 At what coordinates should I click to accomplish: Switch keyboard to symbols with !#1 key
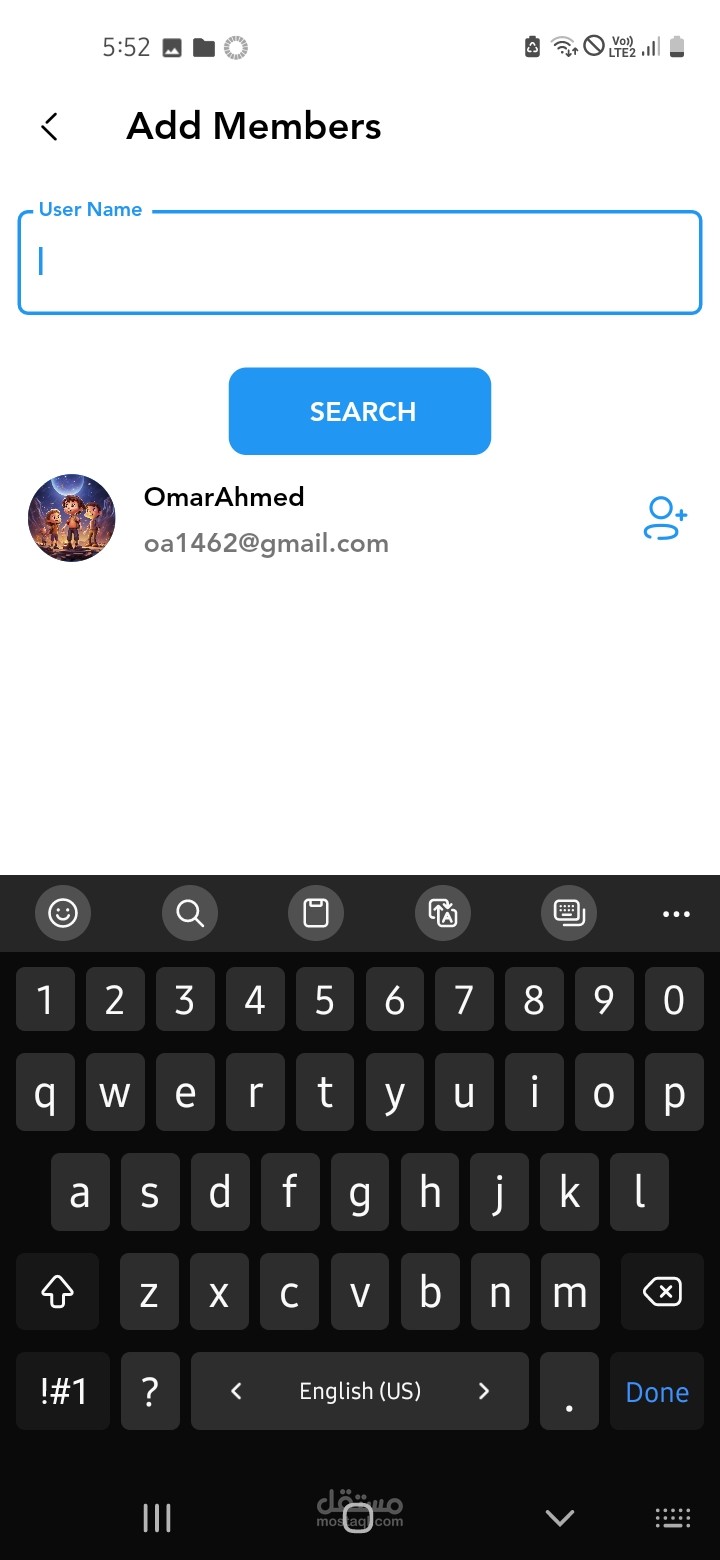(x=64, y=1391)
